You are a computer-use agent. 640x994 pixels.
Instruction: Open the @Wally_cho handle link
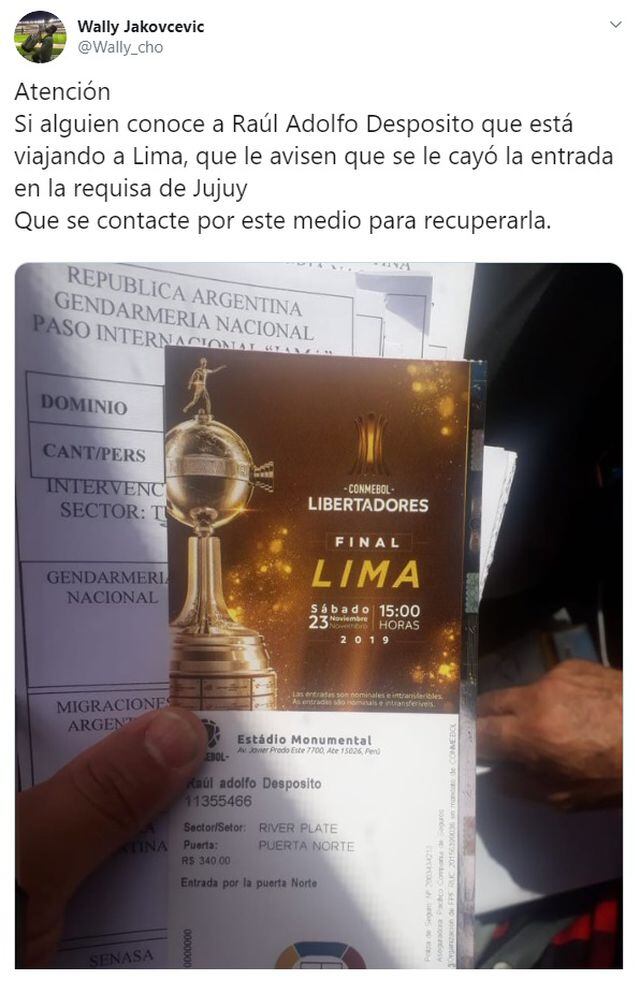(120, 47)
